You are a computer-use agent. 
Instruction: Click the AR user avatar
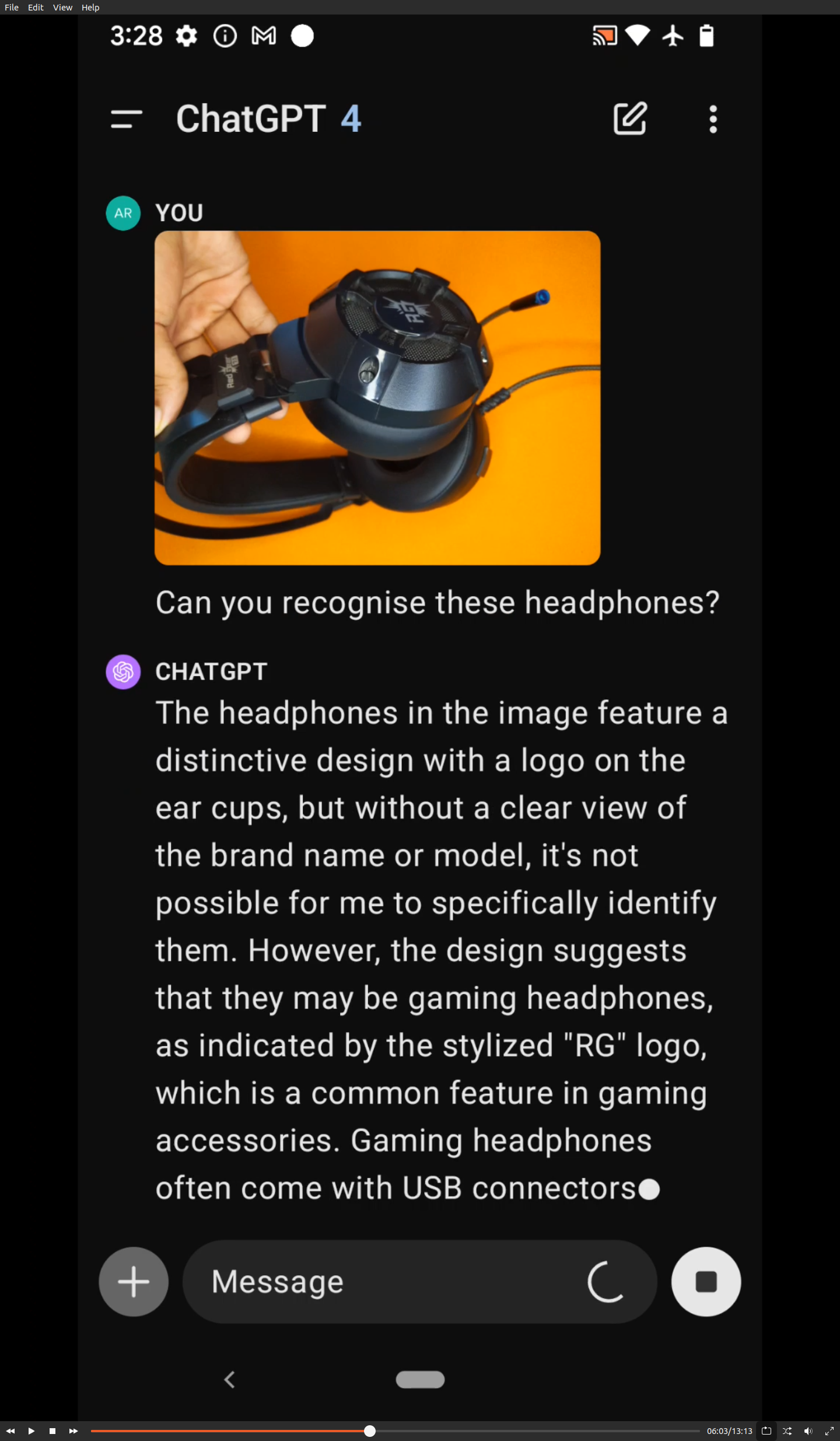(123, 212)
